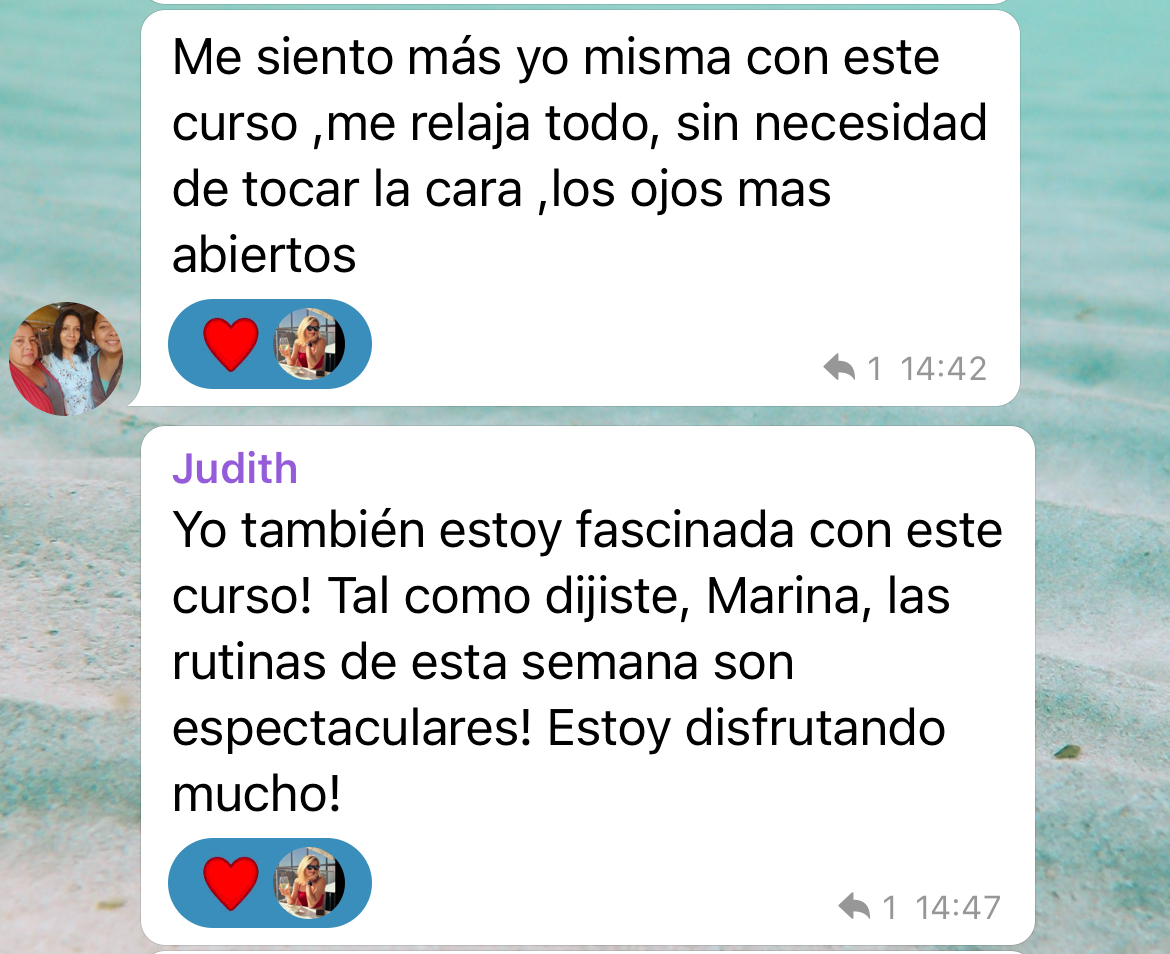Tap the heart reaction on Judith's message
The height and width of the screenshot is (954, 1170).
[x=231, y=883]
